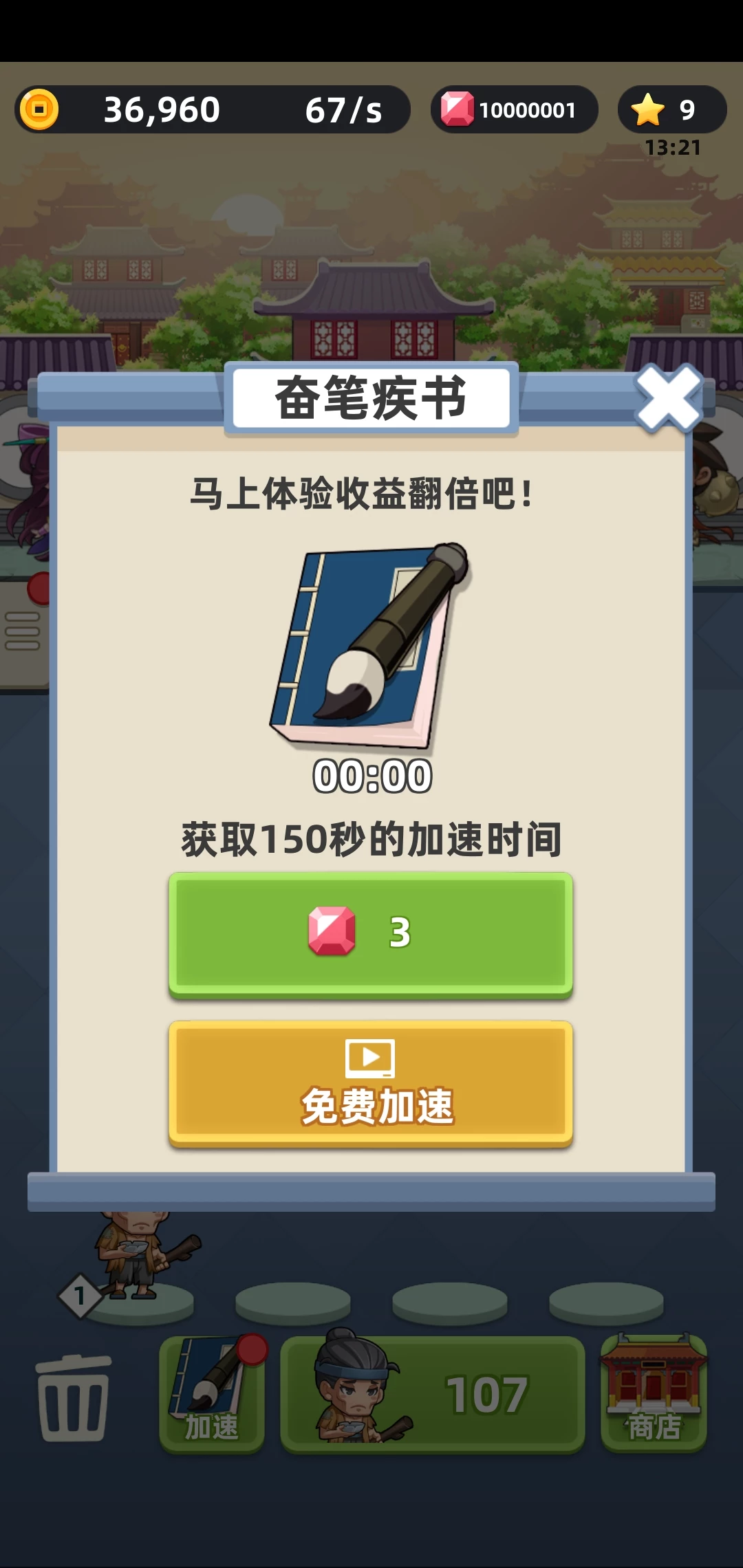This screenshot has width=743, height=1568.
Task: Open the 商店 shop
Action: coord(654,1393)
